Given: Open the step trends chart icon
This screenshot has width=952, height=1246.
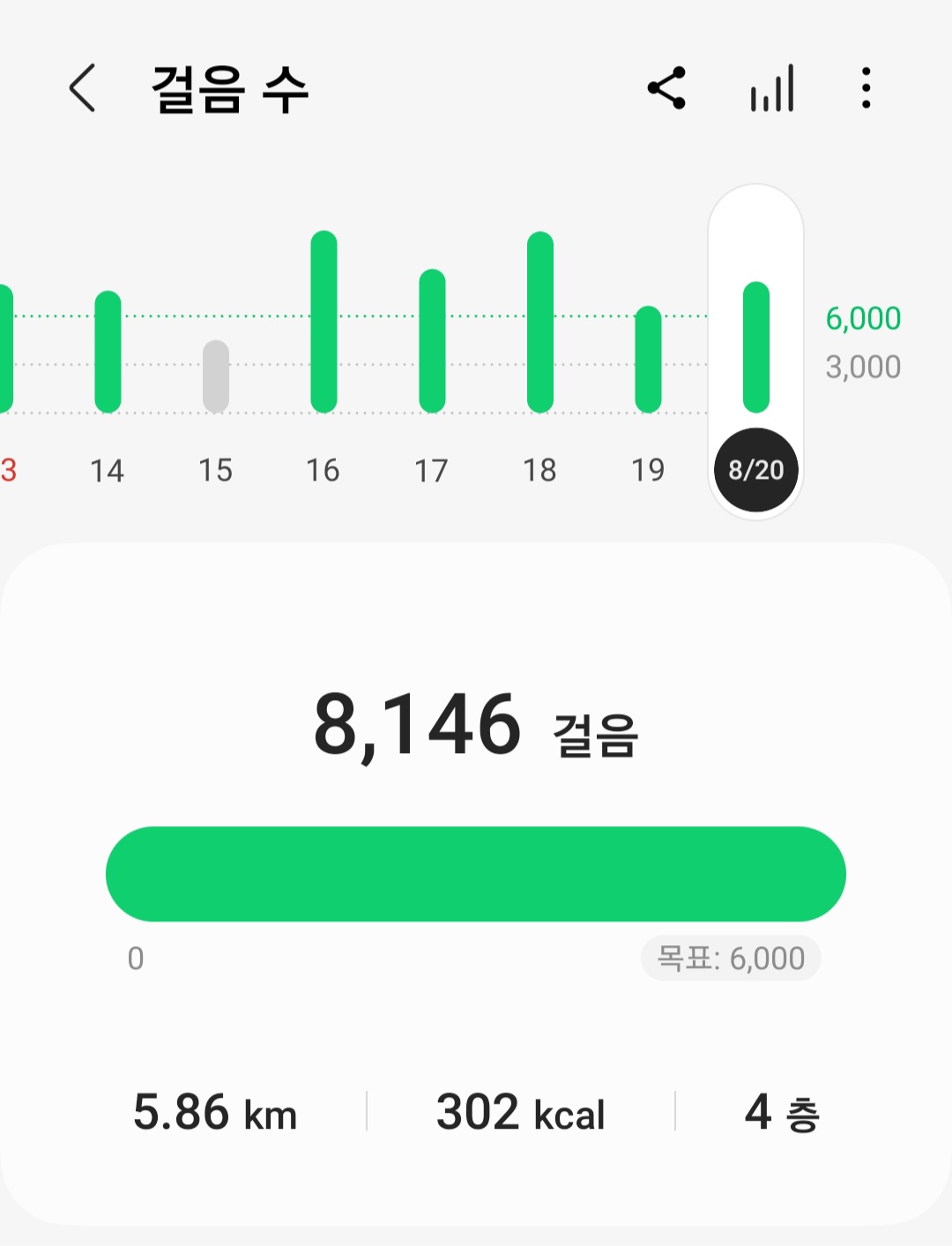Looking at the screenshot, I should coord(772,88).
